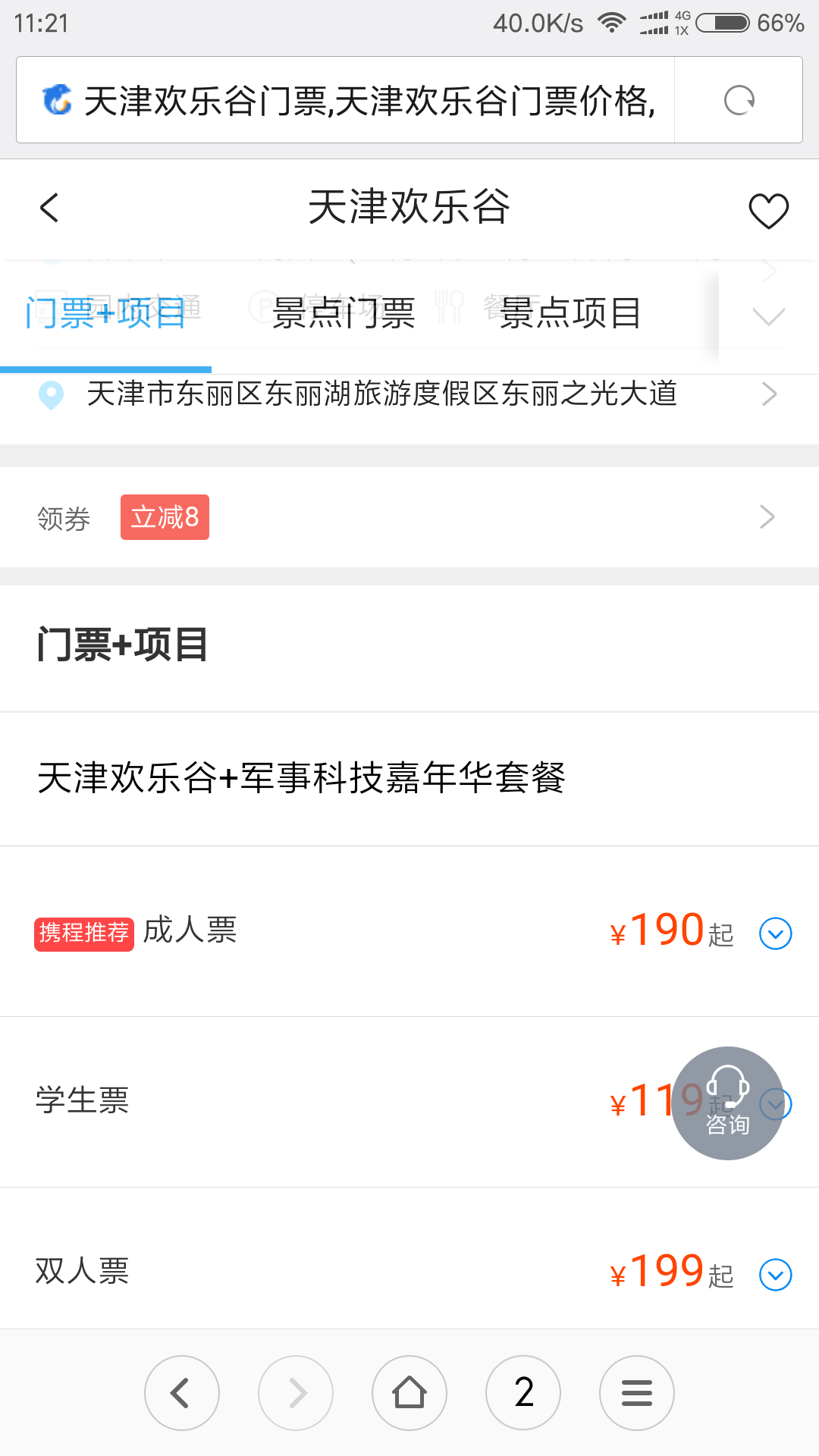Expand the 成人票 ticket options
The height and width of the screenshot is (1456, 819).
click(x=775, y=934)
